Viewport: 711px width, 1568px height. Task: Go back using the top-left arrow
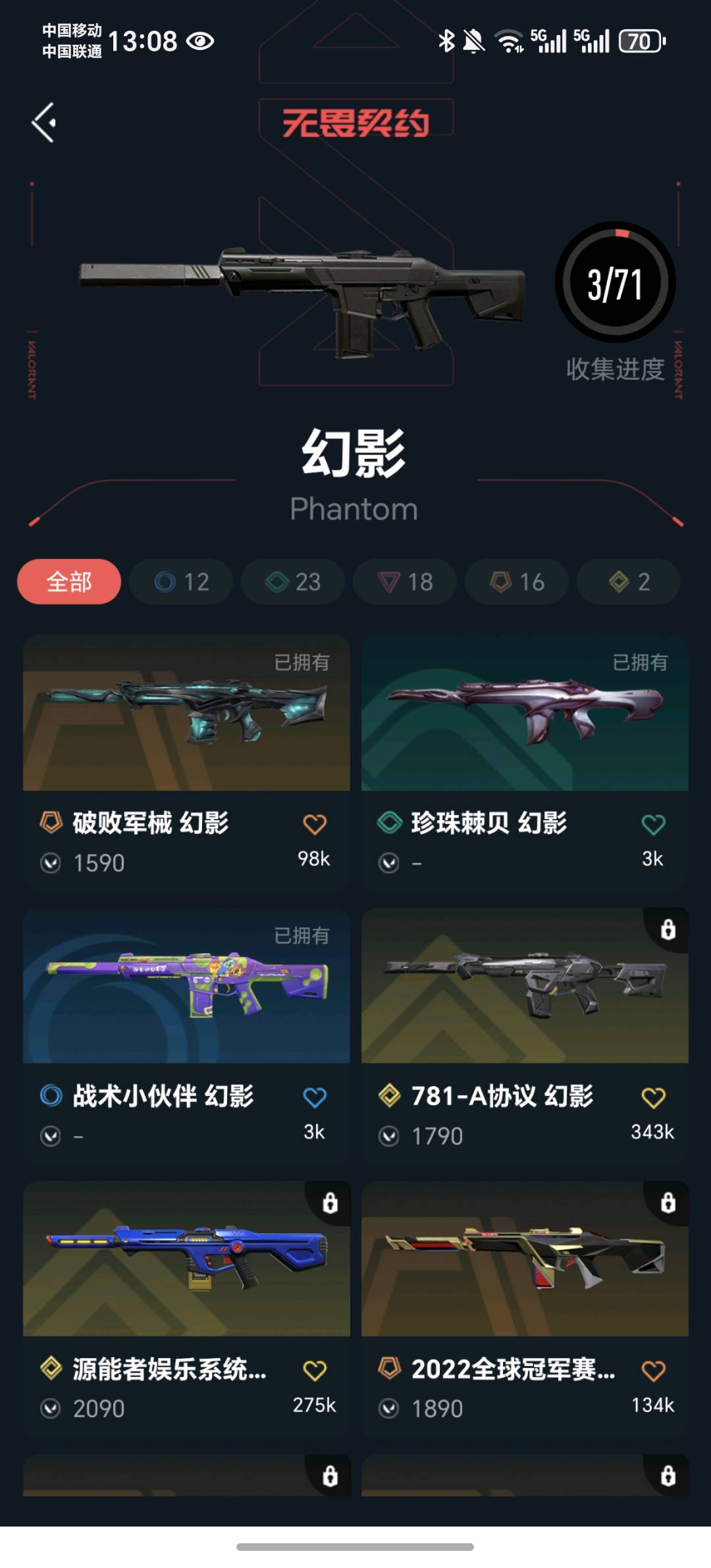[44, 122]
